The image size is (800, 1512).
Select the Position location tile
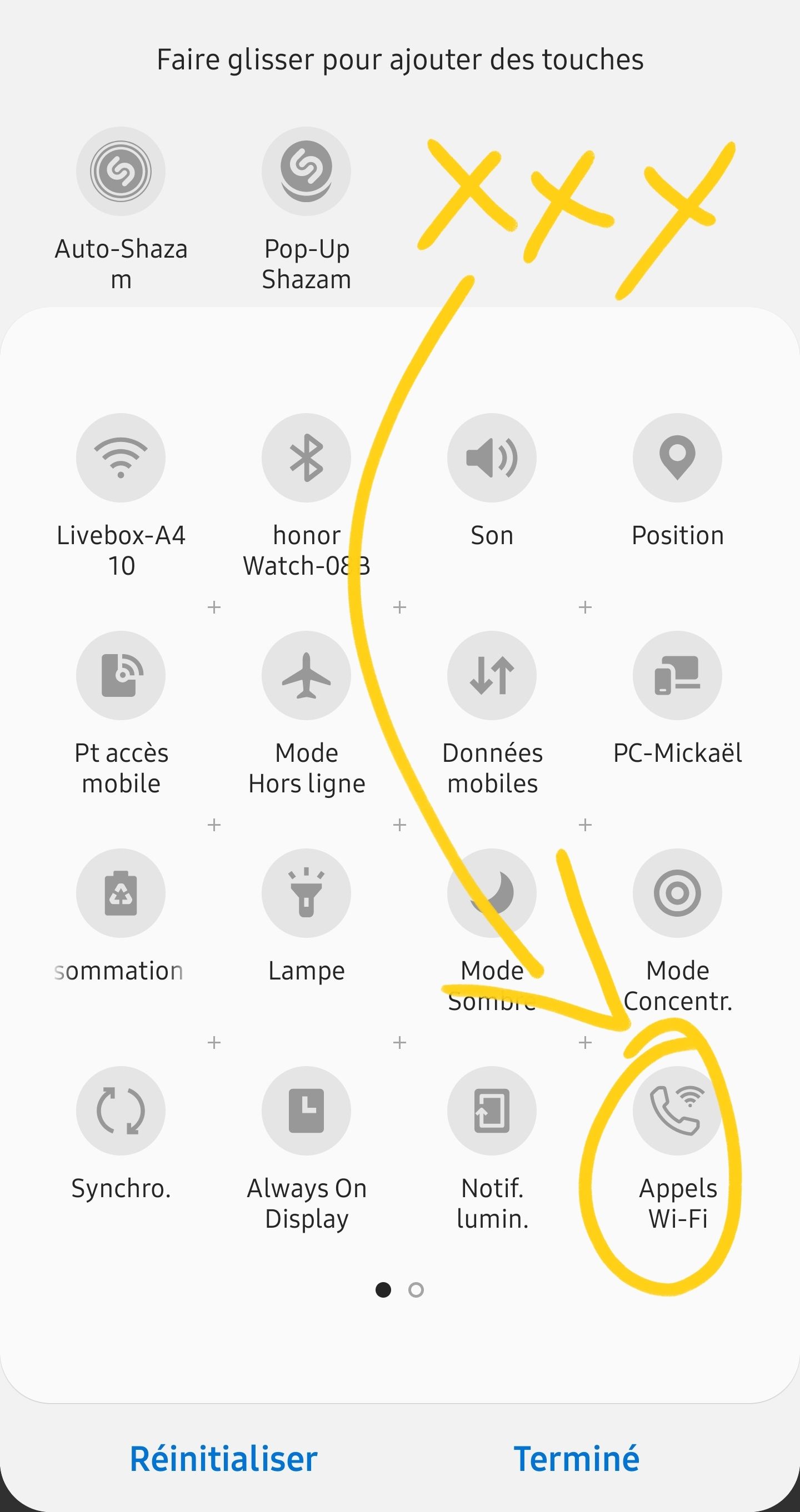click(x=677, y=458)
